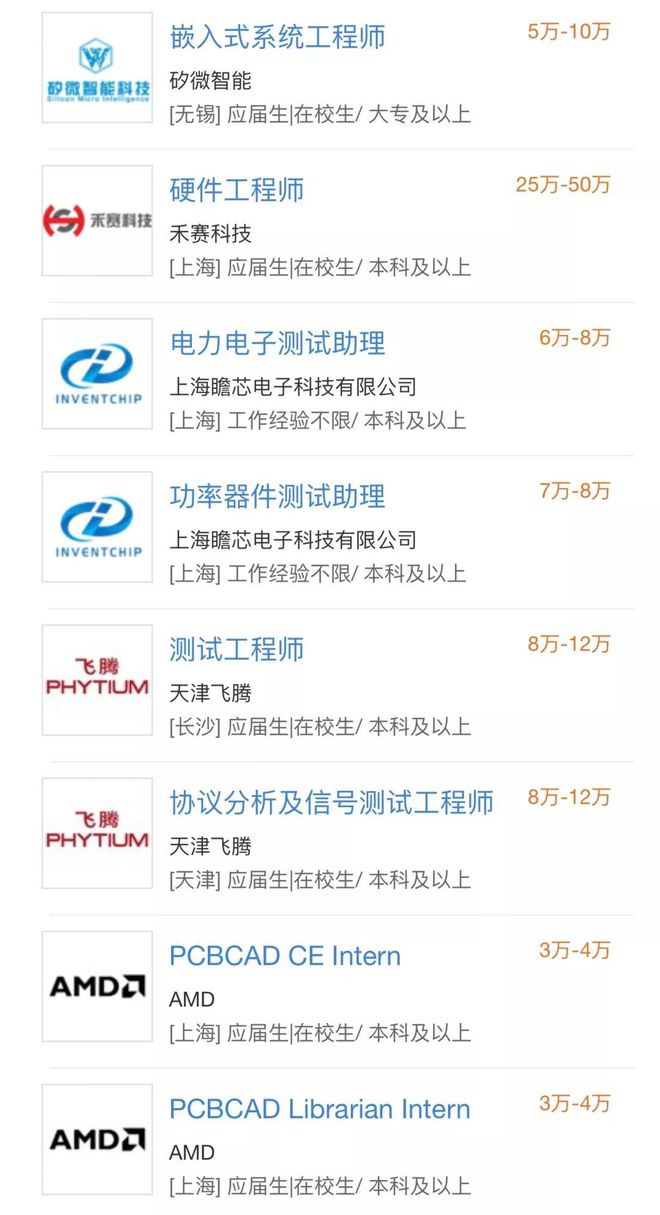
Task: Open 测试工程师 job in 长沙
Action: (237, 650)
